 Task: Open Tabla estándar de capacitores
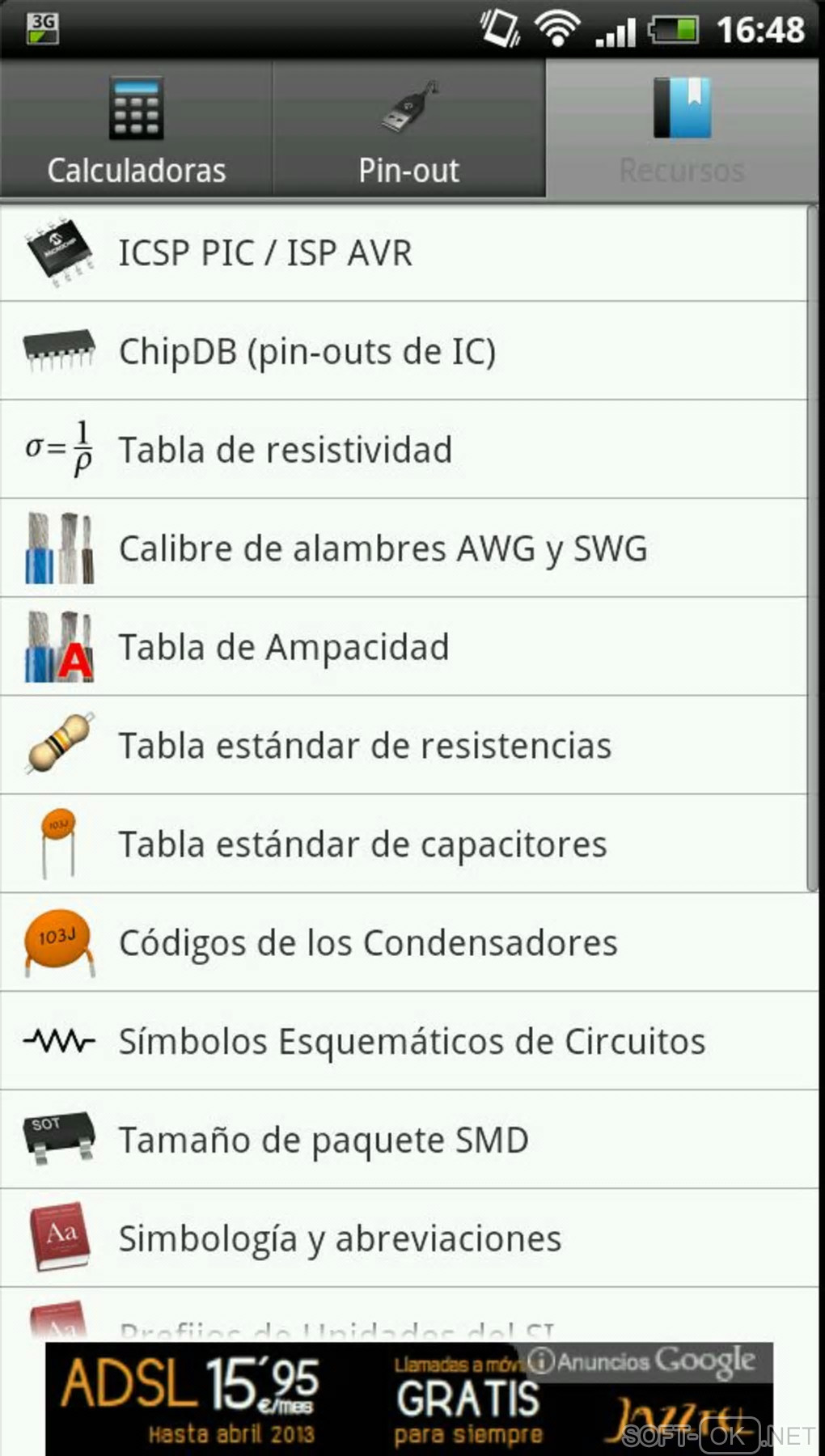click(404, 844)
